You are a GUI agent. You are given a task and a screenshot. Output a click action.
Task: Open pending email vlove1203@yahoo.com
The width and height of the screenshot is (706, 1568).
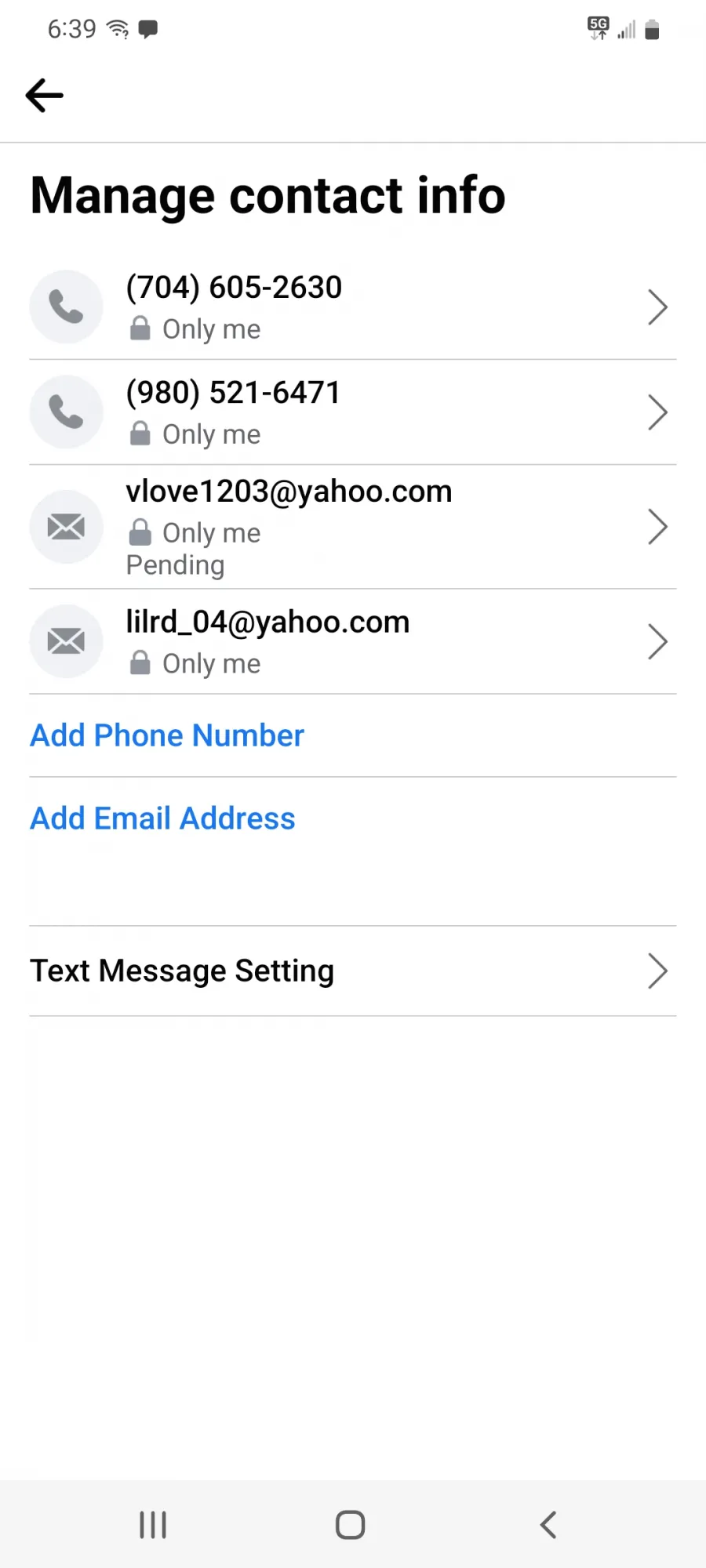pos(353,527)
